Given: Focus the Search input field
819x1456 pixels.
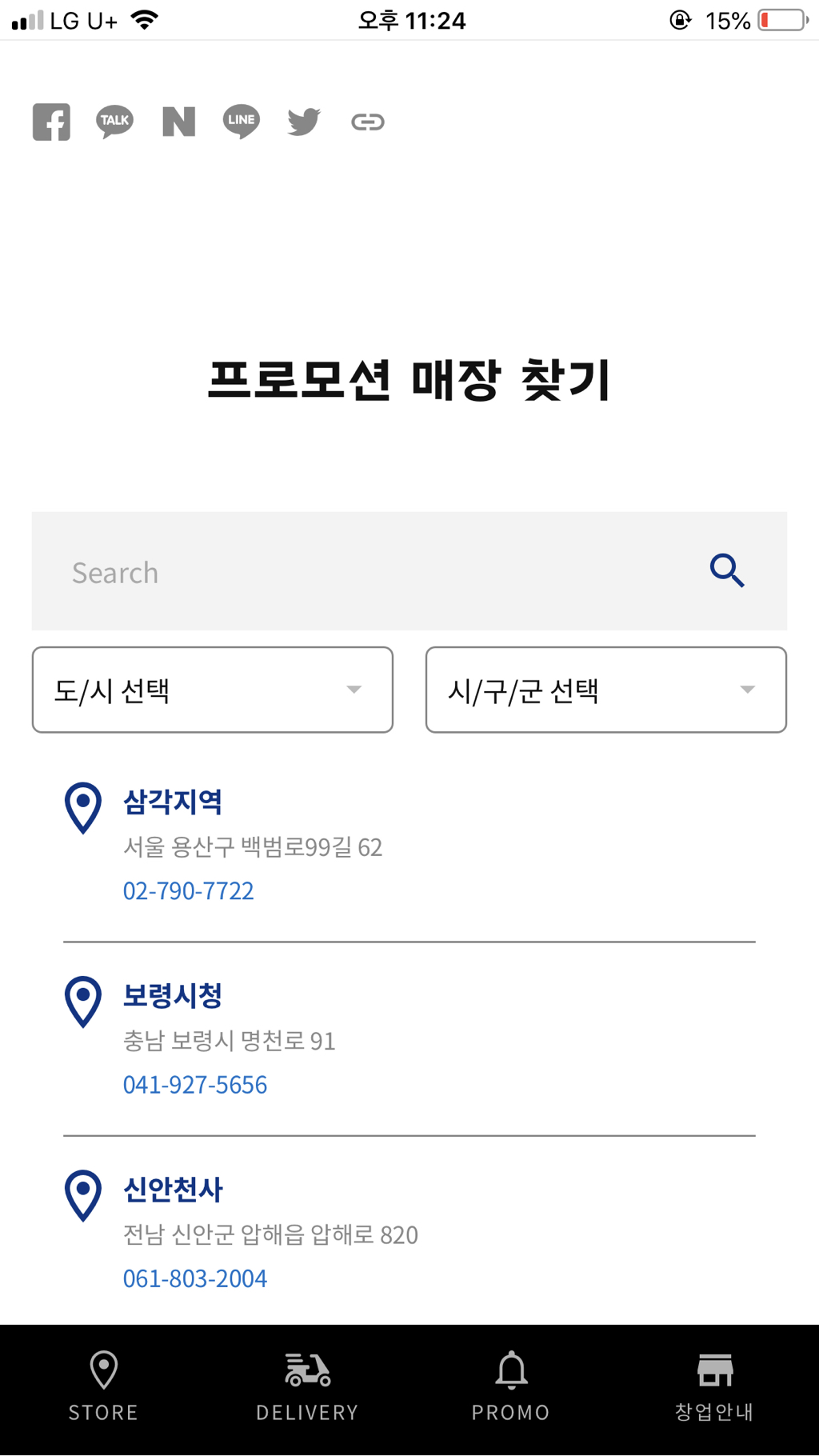Looking at the screenshot, I should (368, 571).
